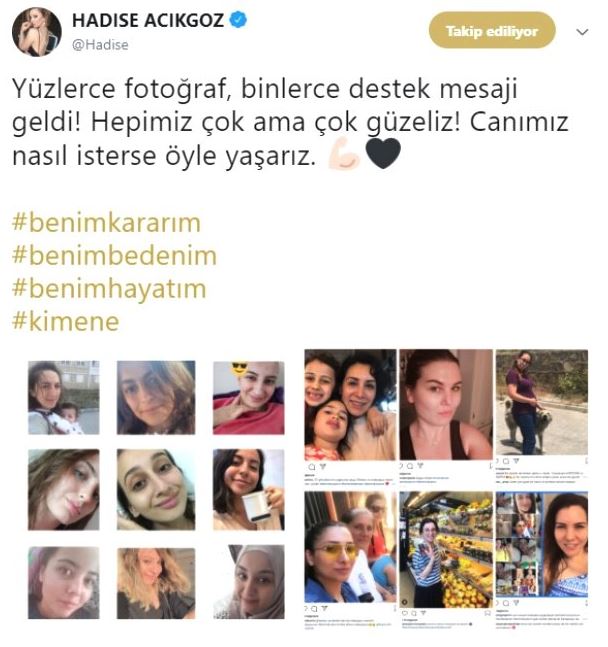Open the #benimbedenim hashtag

tap(114, 255)
